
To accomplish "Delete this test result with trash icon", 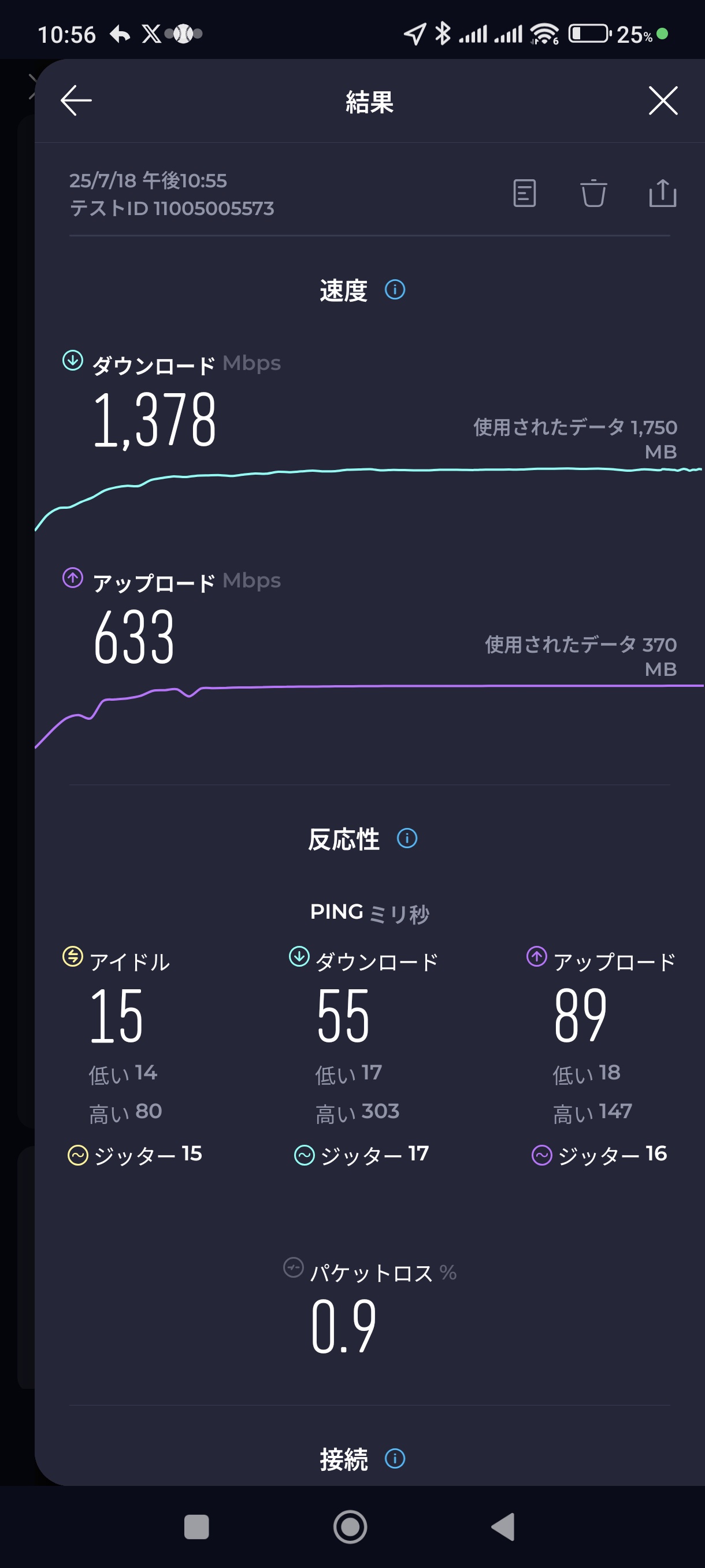I will click(593, 194).
